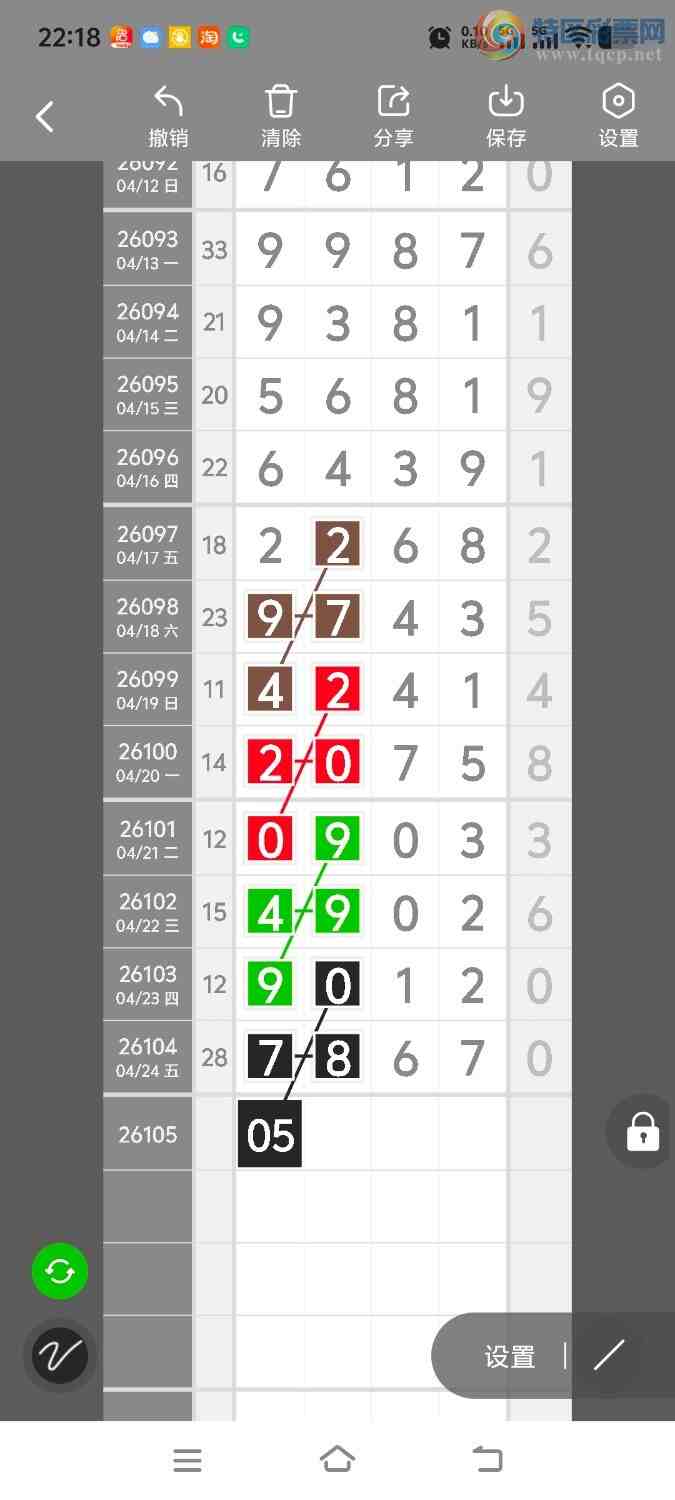Tap the lock icon button
Viewport: 675px width, 1500px height.
point(642,1132)
